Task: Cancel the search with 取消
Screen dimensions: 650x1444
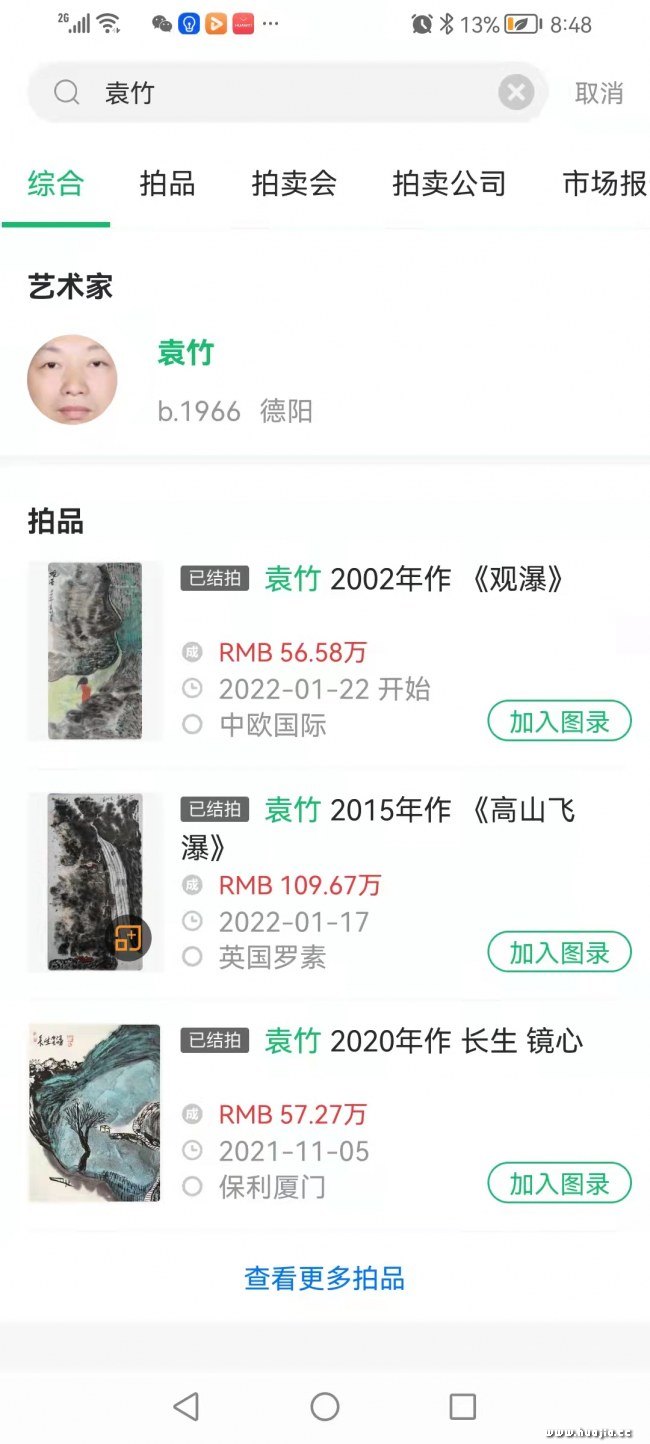Action: click(x=599, y=94)
